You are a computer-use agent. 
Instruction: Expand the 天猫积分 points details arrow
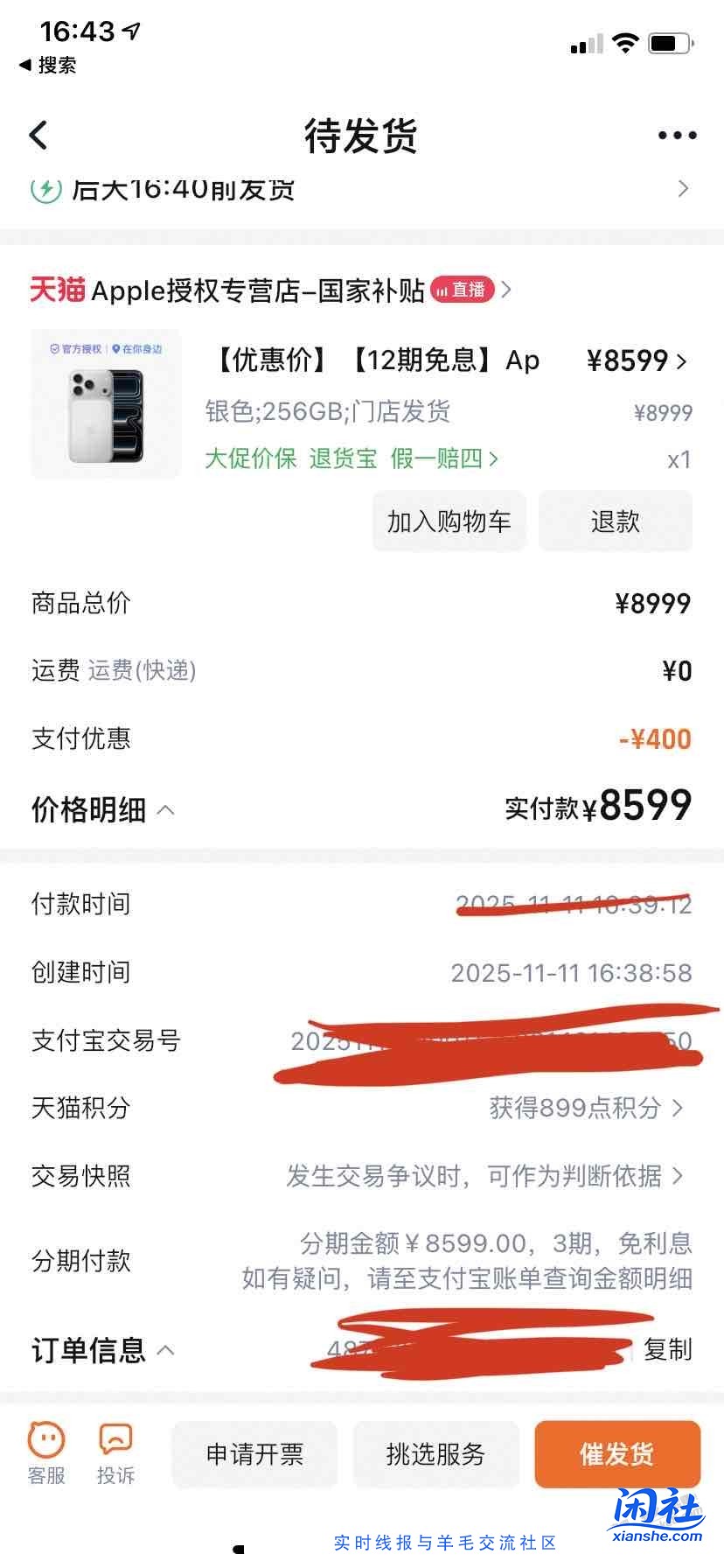[x=678, y=1109]
